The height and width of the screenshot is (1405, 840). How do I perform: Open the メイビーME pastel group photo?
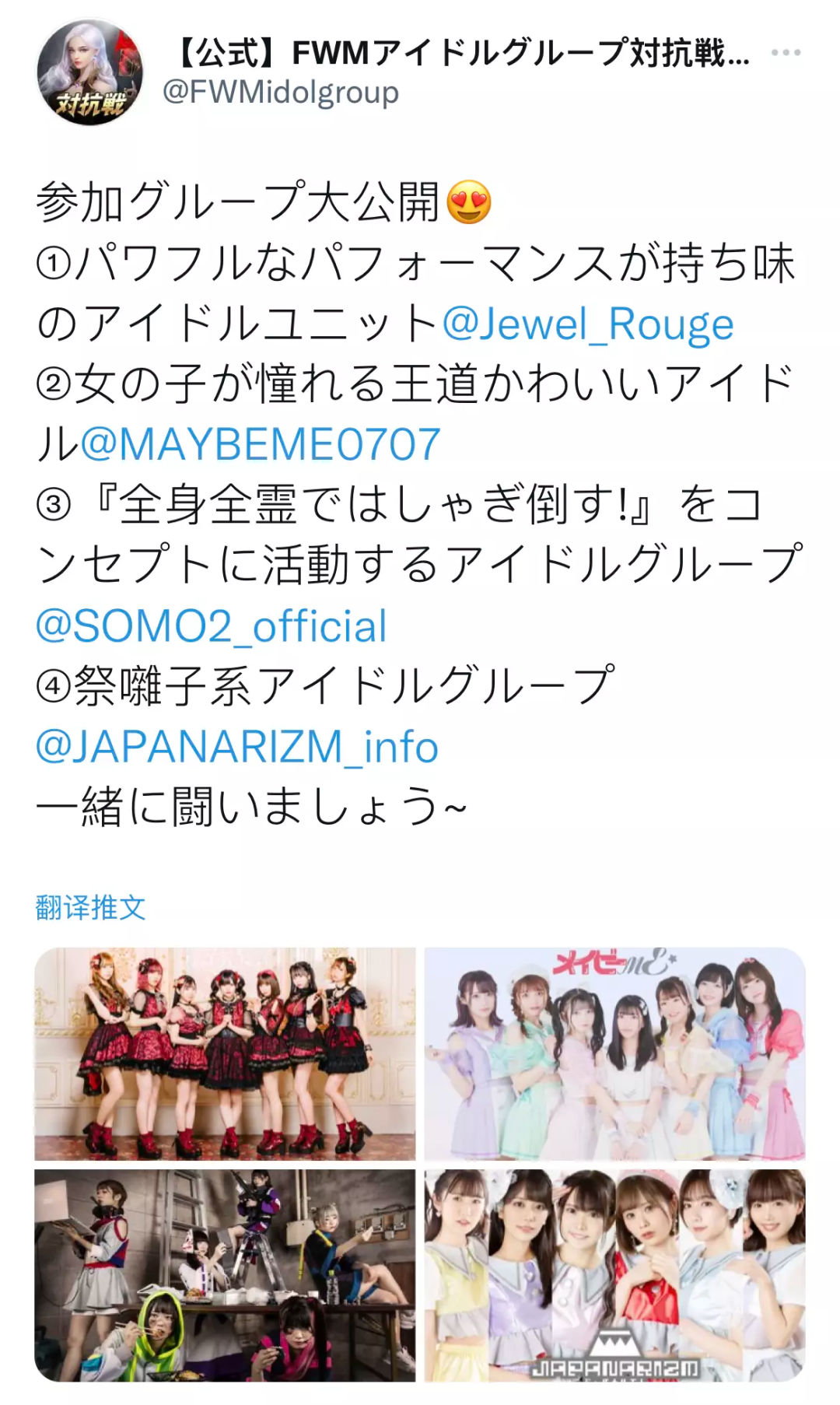pyautogui.click(x=614, y=1053)
